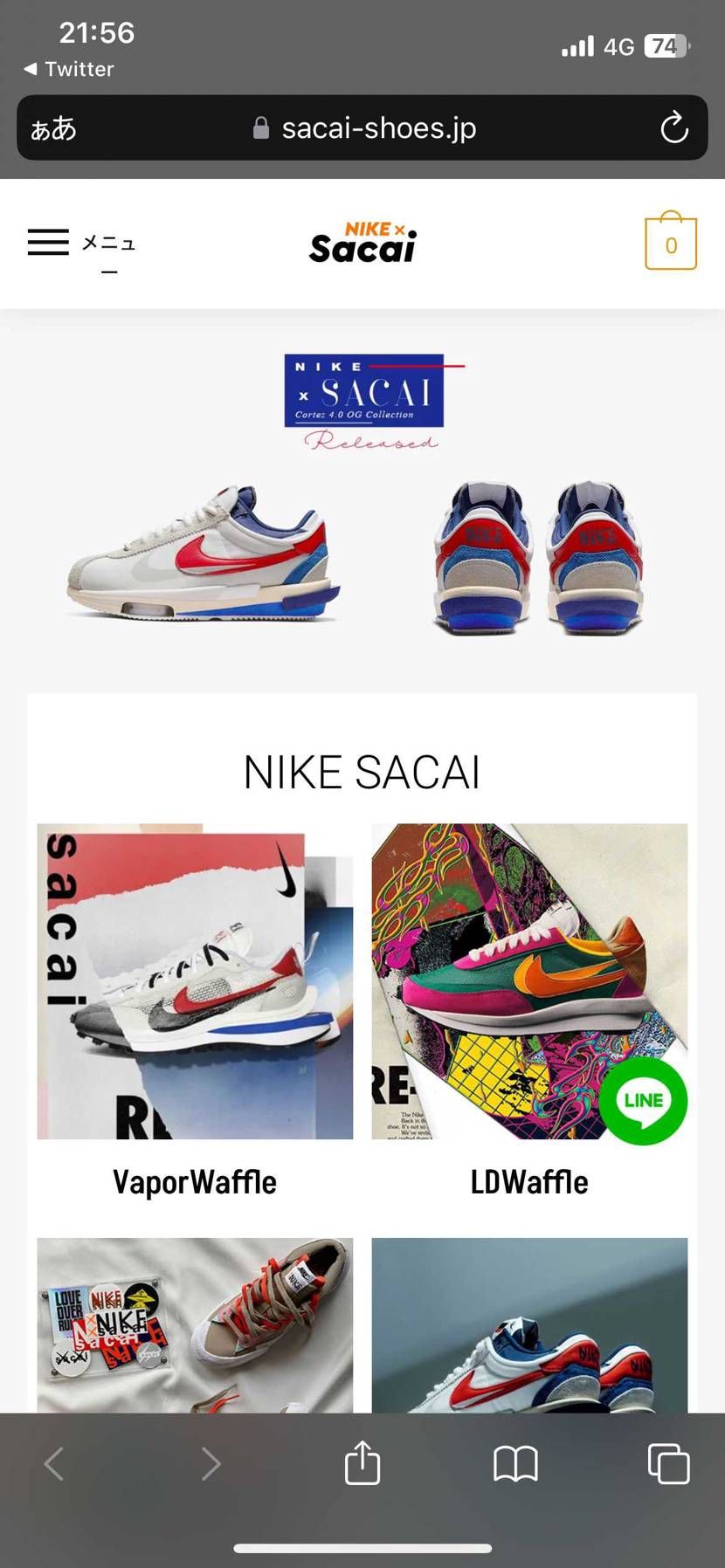Open the sticker and sneaker tile
This screenshot has width=725, height=1568.
point(195,1324)
